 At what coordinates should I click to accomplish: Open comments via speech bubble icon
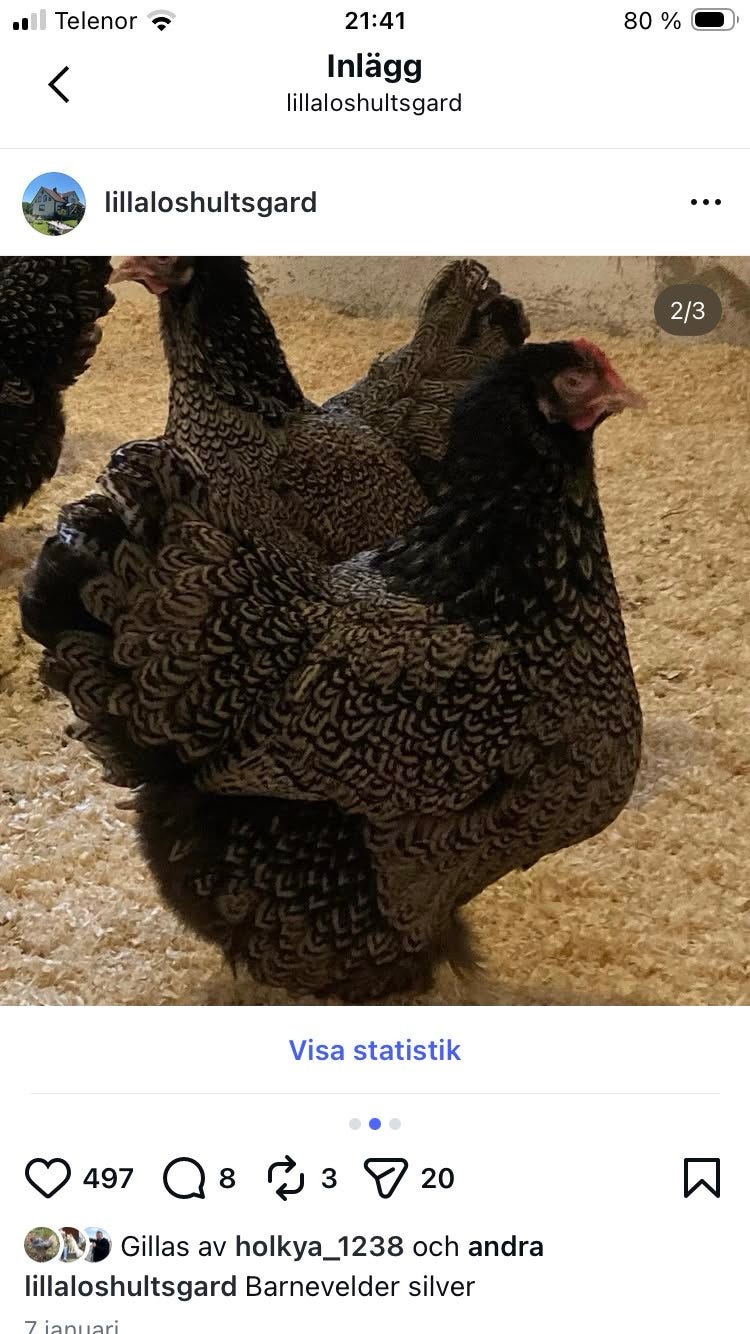coord(184,1178)
